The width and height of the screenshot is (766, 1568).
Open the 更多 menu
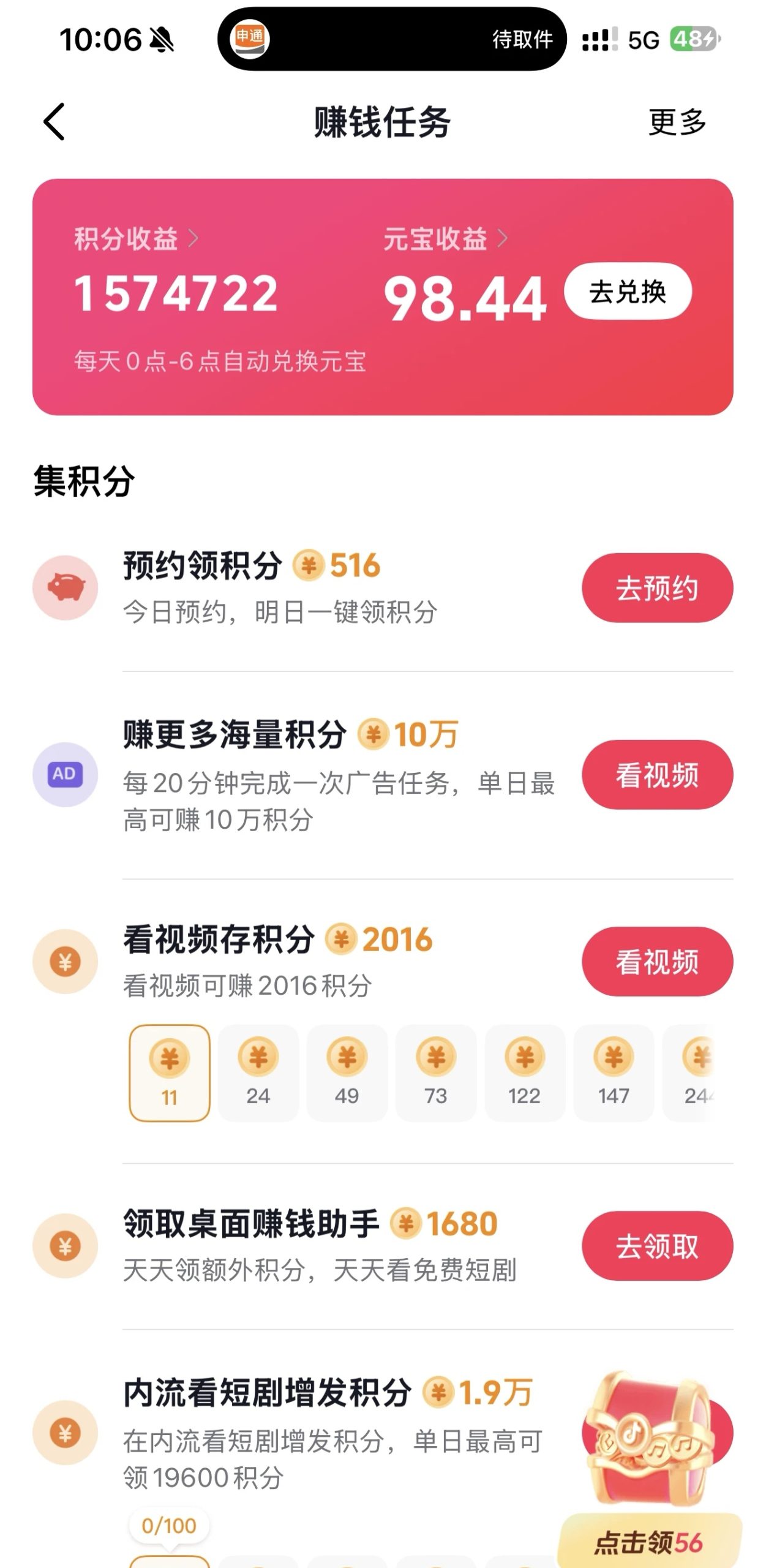point(677,121)
